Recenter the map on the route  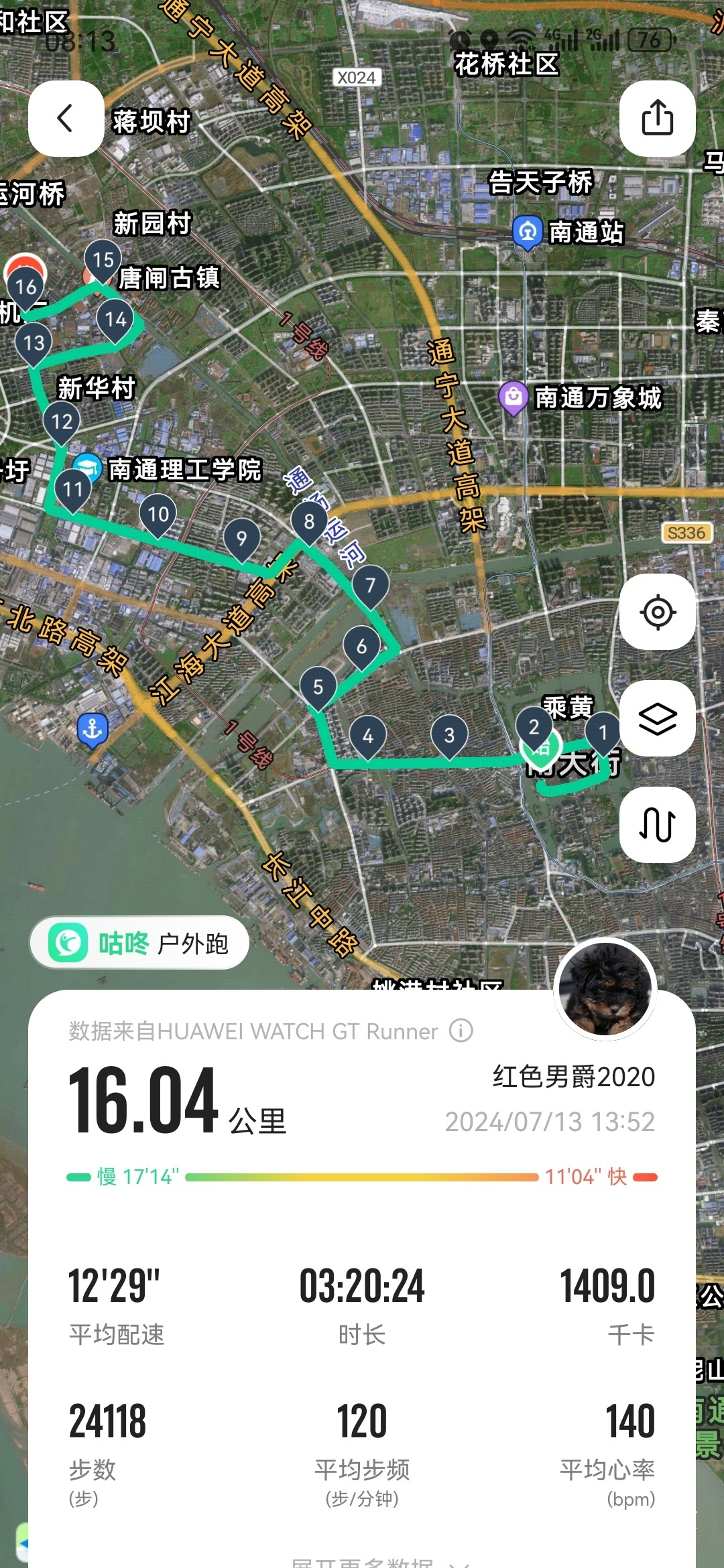click(x=657, y=612)
